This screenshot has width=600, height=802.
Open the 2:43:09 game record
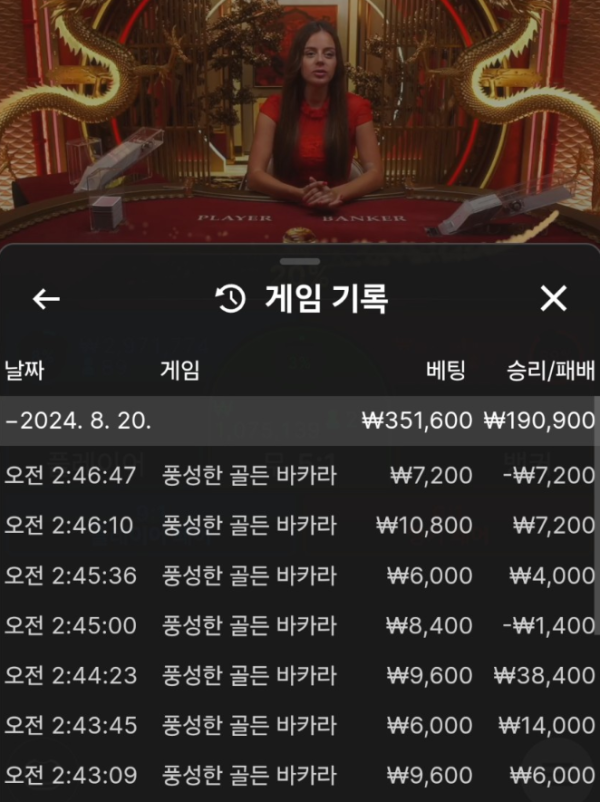(x=300, y=775)
